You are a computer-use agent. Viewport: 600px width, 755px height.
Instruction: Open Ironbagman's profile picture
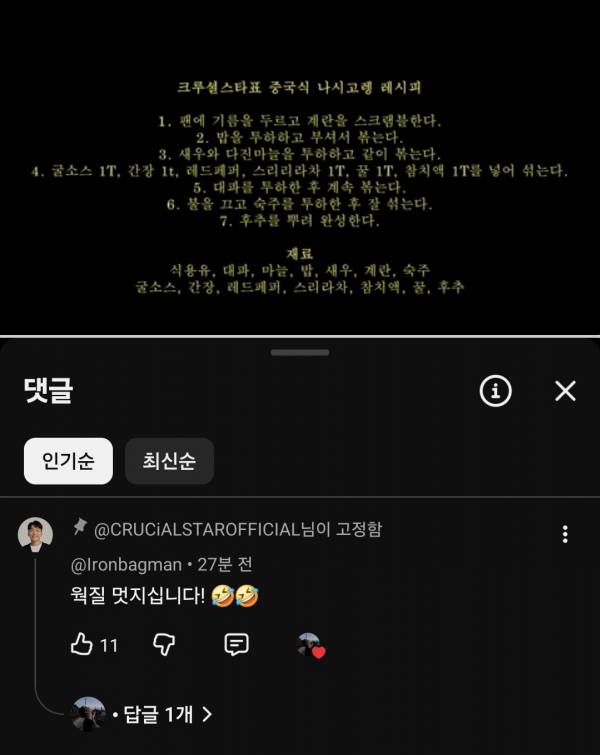tap(35, 534)
